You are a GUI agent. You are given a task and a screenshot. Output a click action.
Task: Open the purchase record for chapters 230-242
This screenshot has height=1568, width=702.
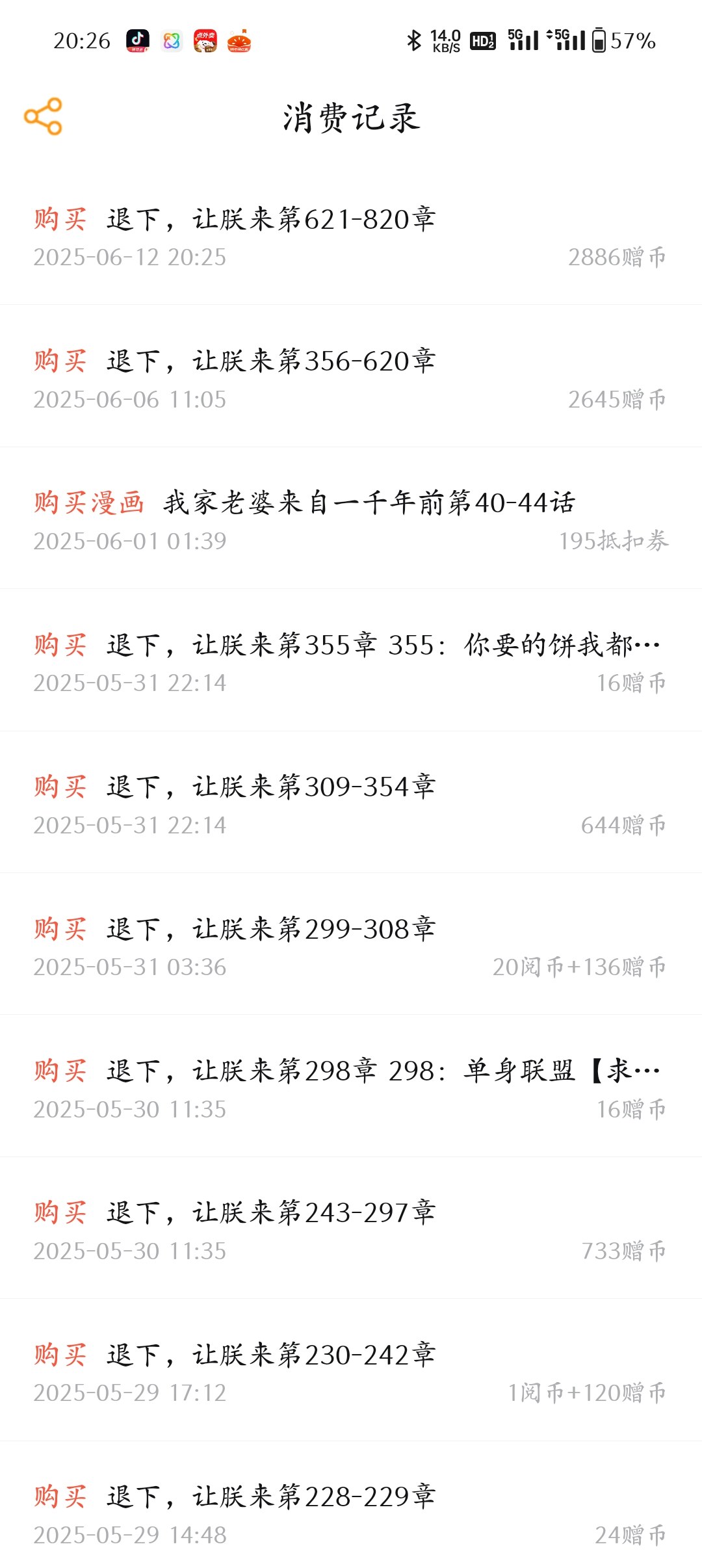click(x=351, y=1370)
